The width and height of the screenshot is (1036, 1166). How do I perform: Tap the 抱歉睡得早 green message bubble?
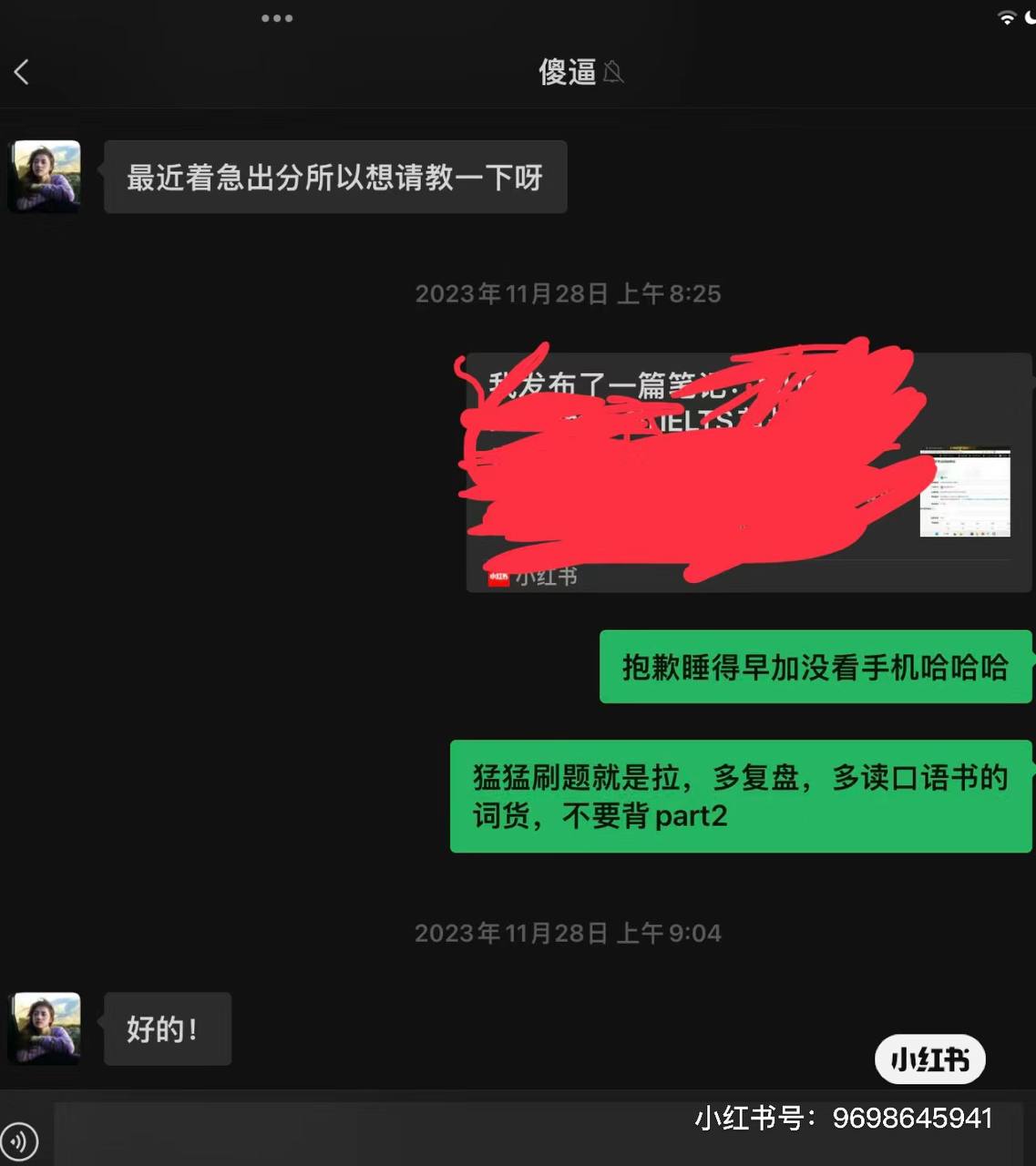coord(814,668)
